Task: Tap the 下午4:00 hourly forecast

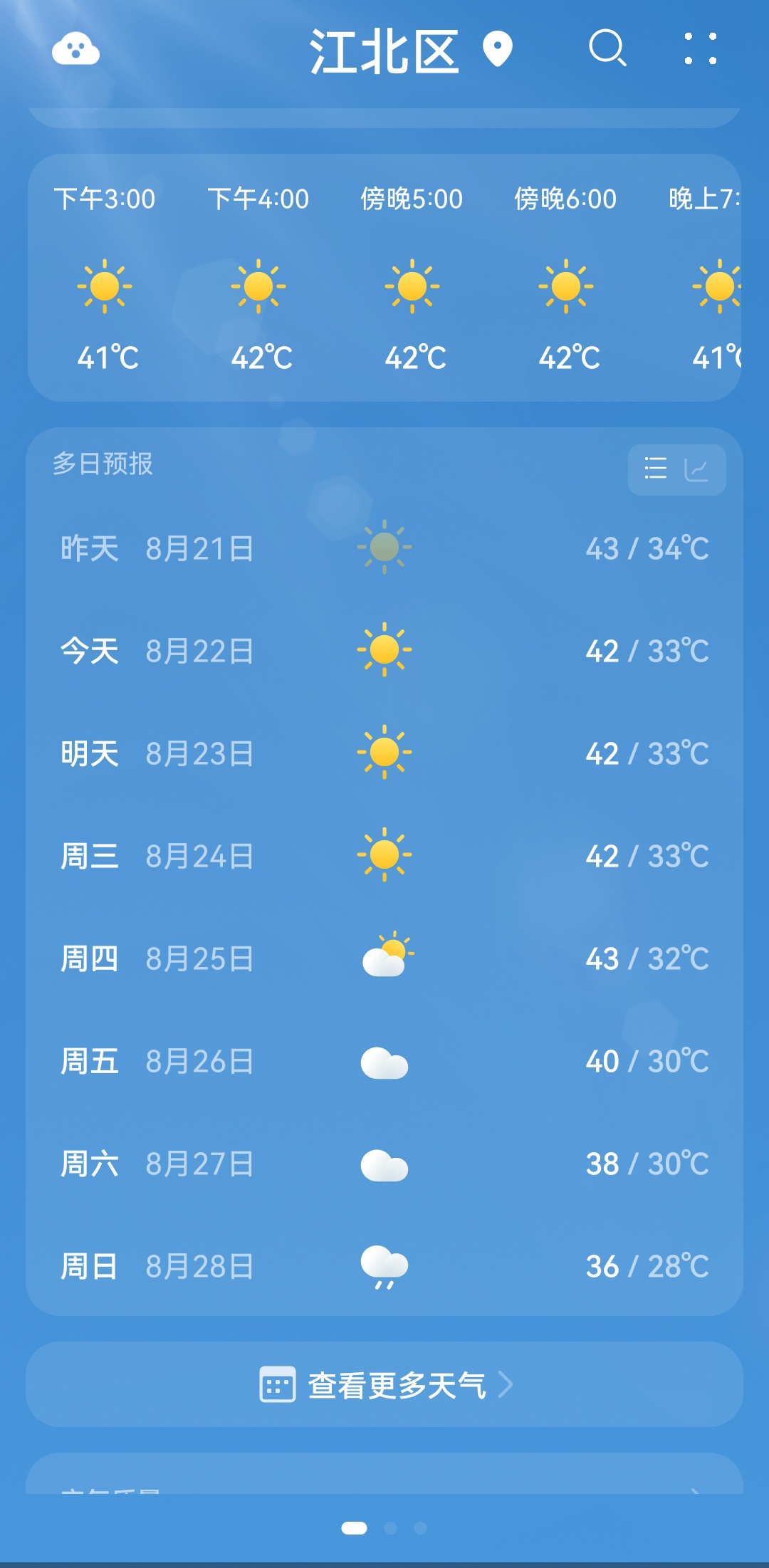Action: (258, 278)
